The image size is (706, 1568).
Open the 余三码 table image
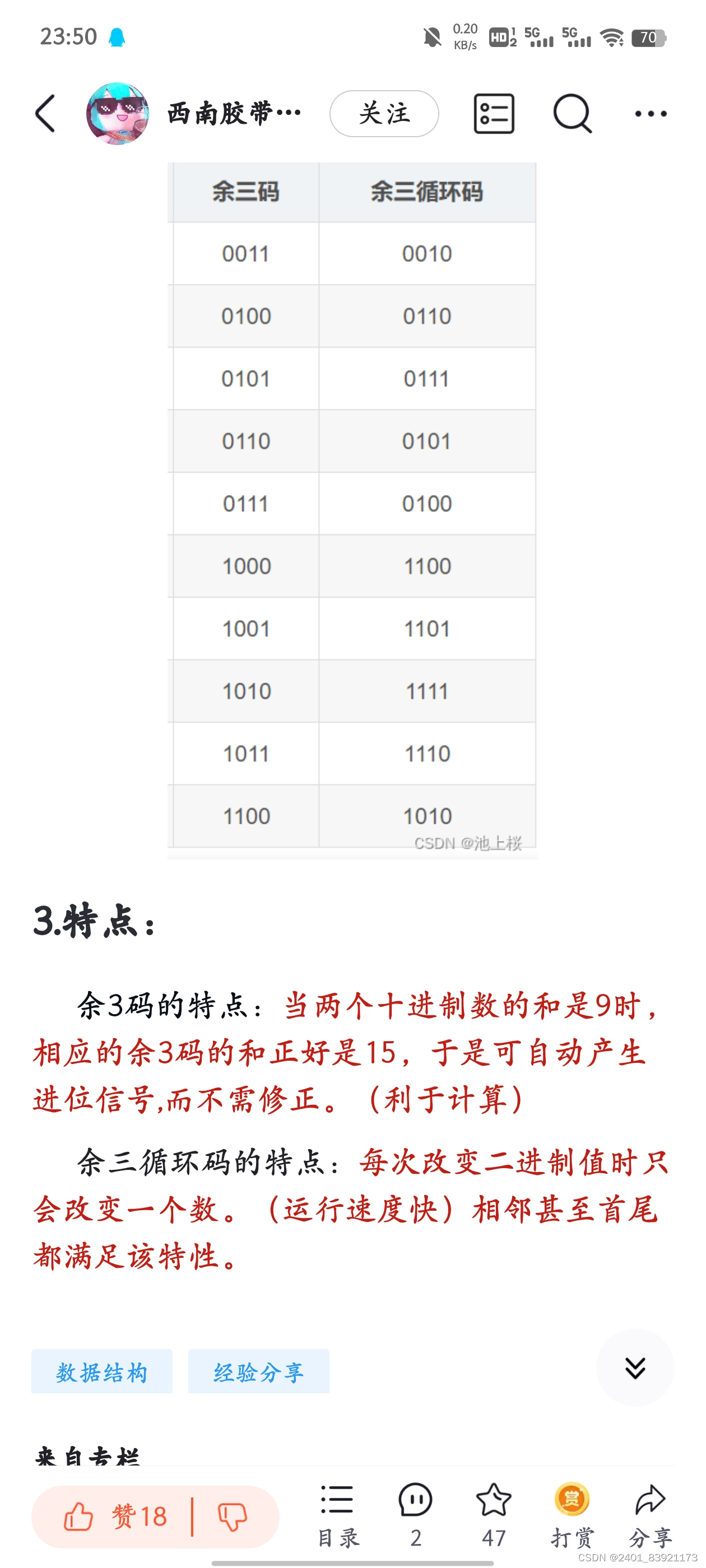(352, 505)
